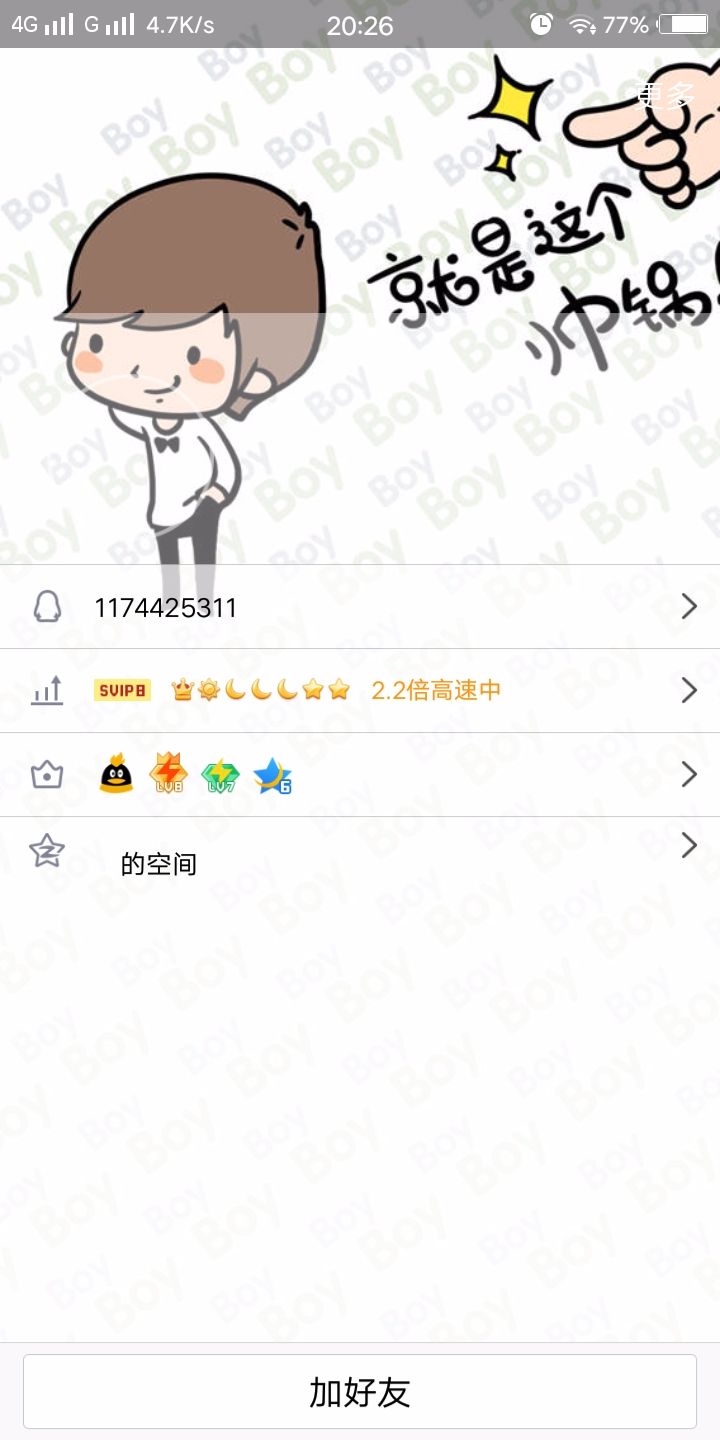This screenshot has width=720, height=1440.
Task: Open the 更多 menu at top right
Action: [x=666, y=95]
